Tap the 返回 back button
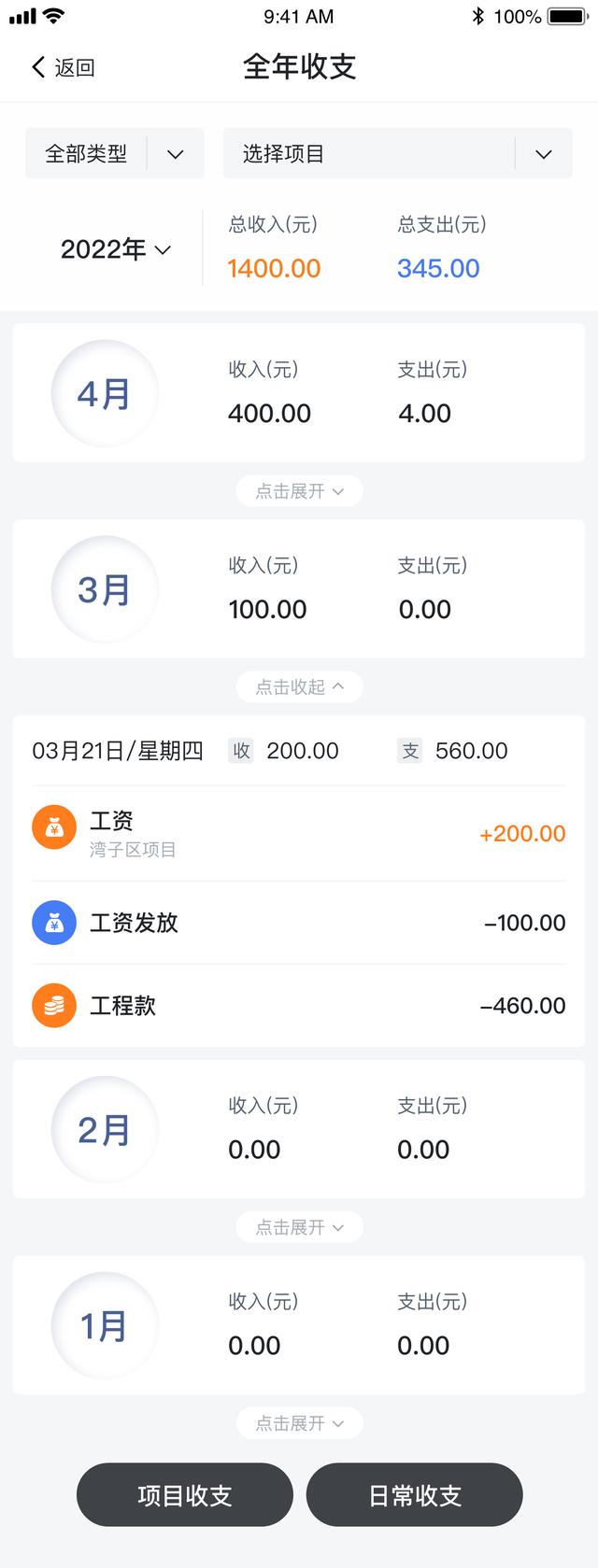 tap(64, 67)
